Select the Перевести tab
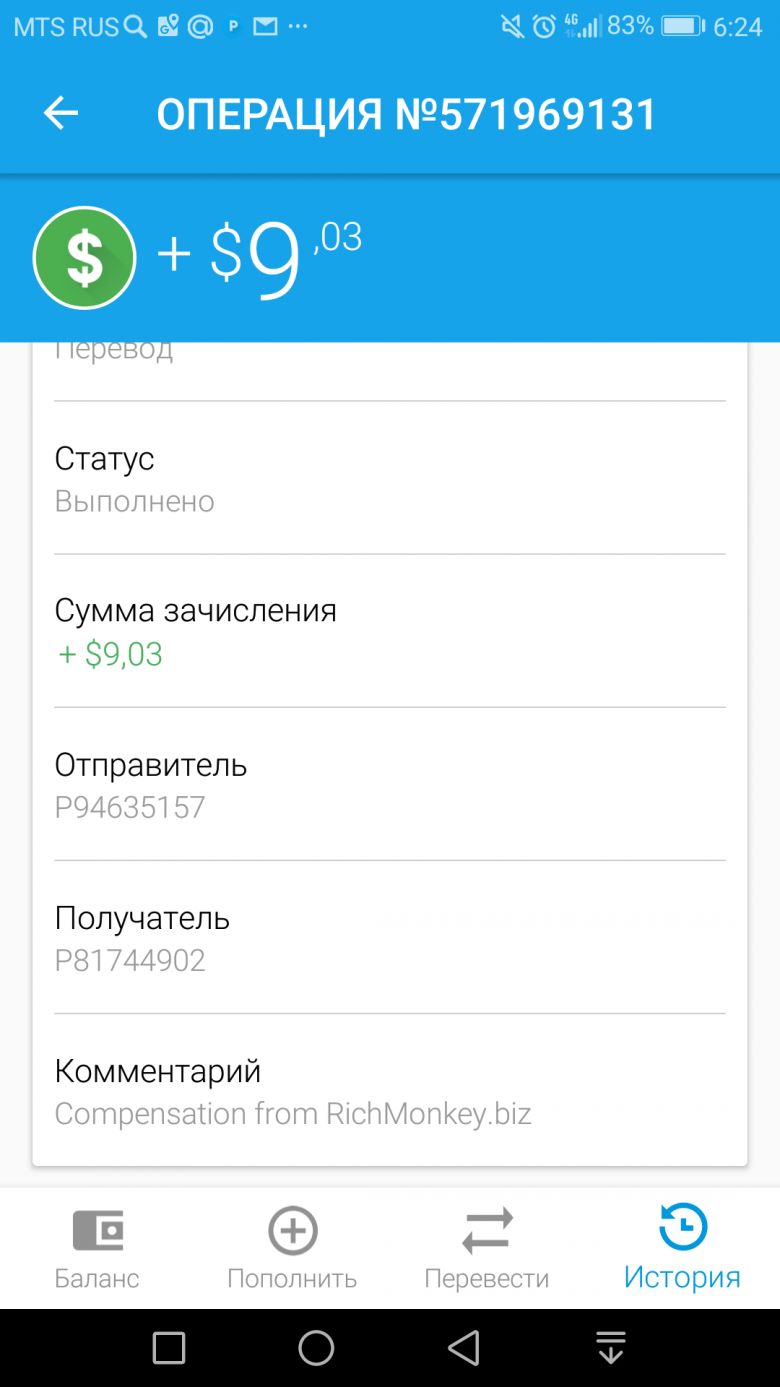Screen dimensions: 780x1387 (487, 1248)
